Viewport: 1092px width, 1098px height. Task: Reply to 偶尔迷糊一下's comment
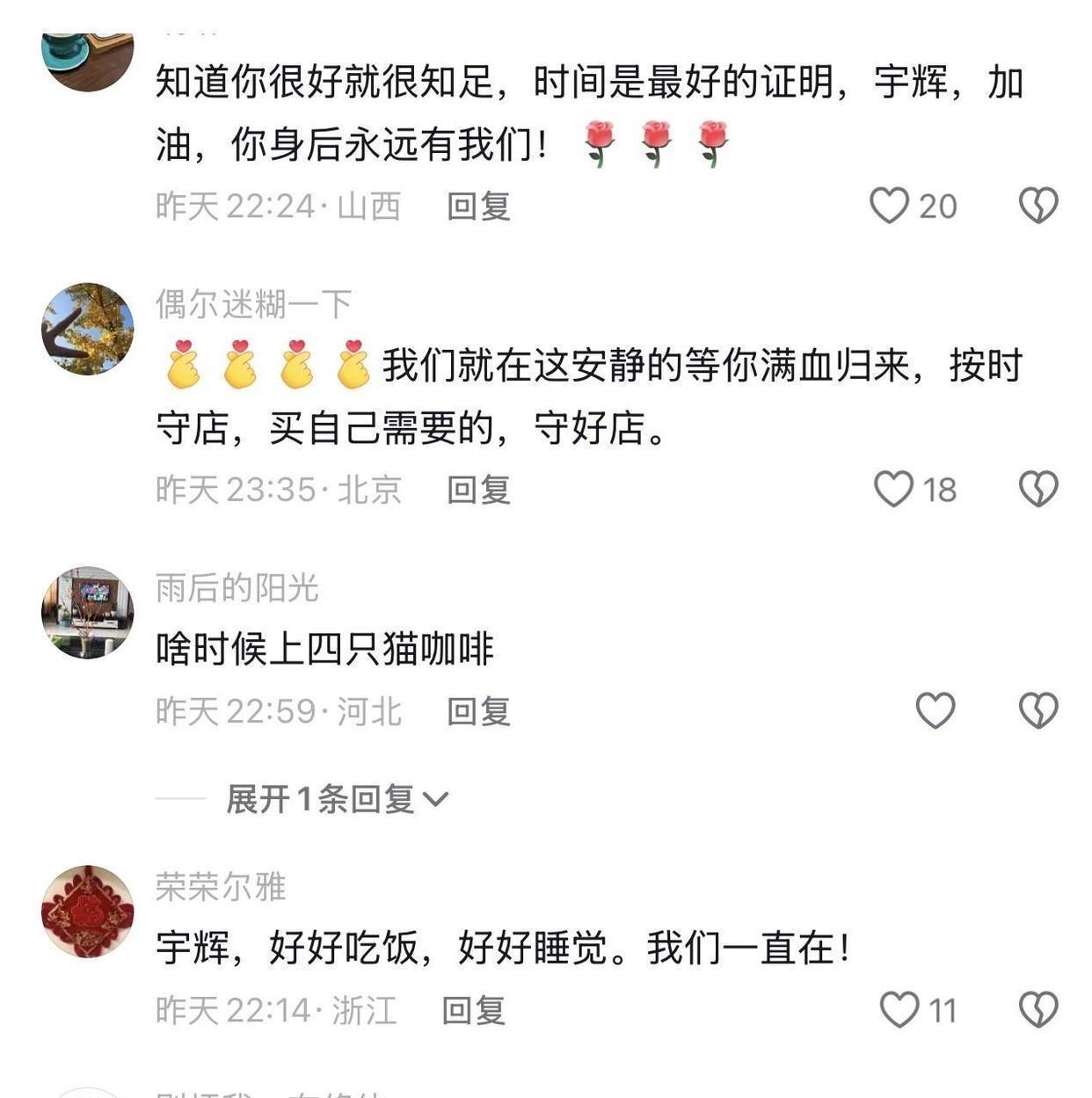[x=478, y=490]
